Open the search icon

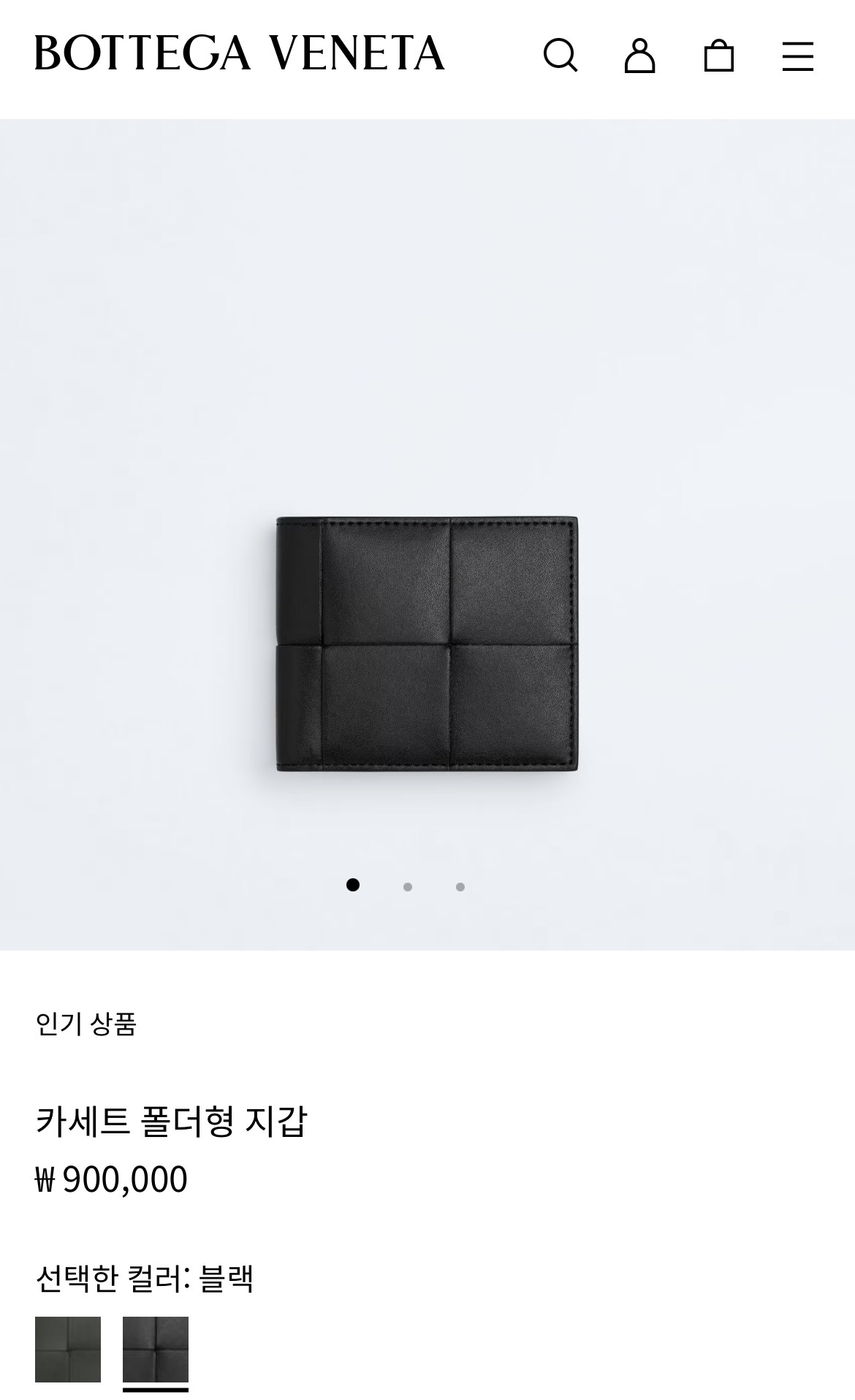point(560,56)
